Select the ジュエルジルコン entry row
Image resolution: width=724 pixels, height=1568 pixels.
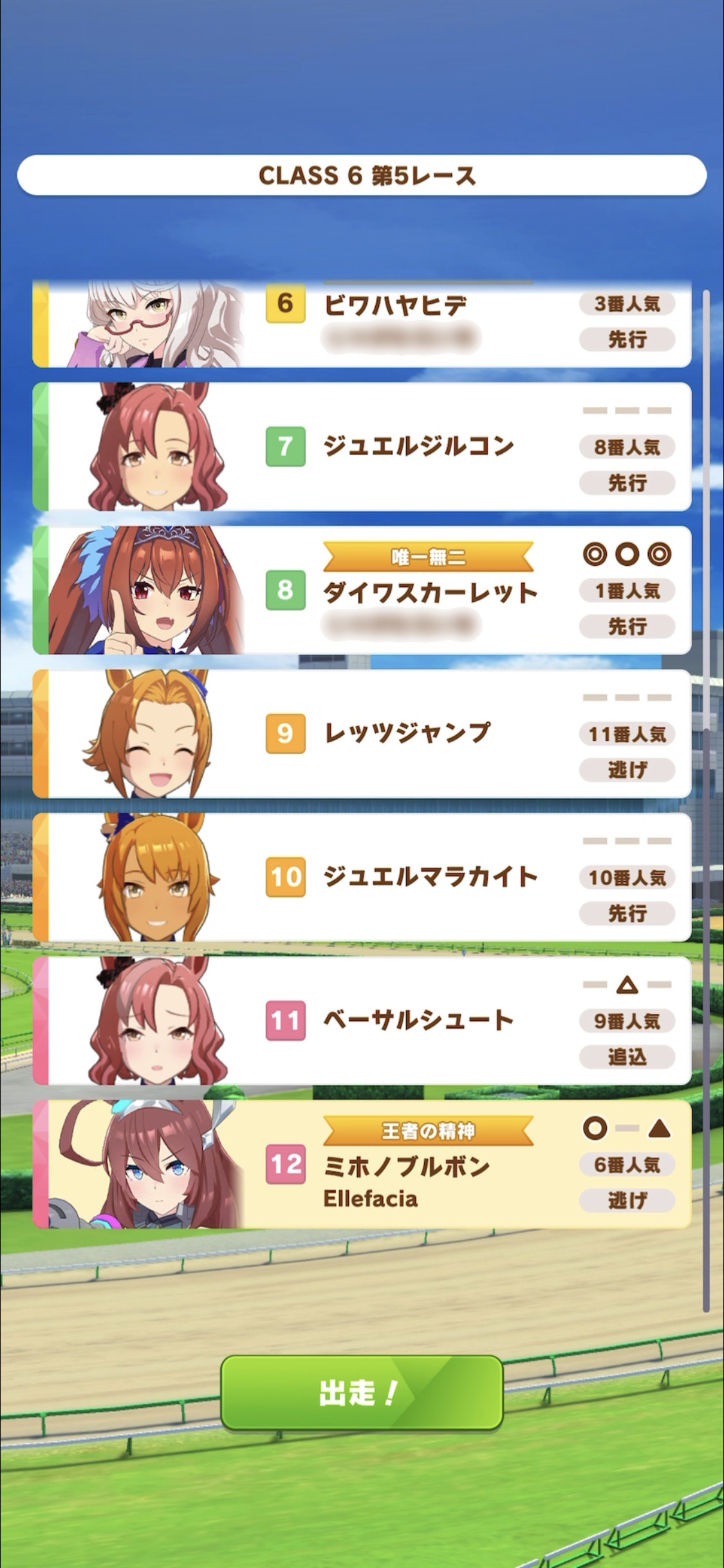362,447
